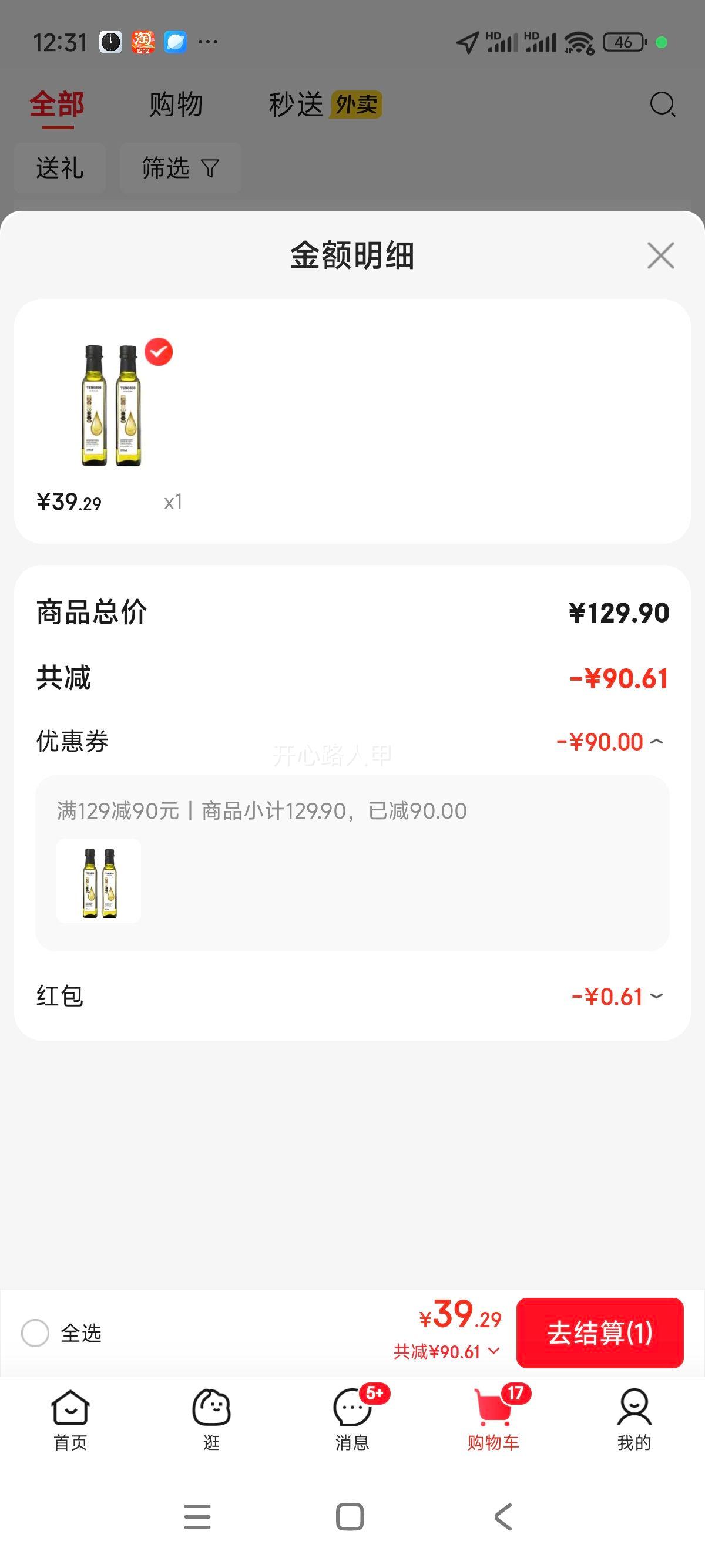This screenshot has width=705, height=1568.
Task: Close the 金额明细 price detail panel
Action: pyautogui.click(x=660, y=255)
